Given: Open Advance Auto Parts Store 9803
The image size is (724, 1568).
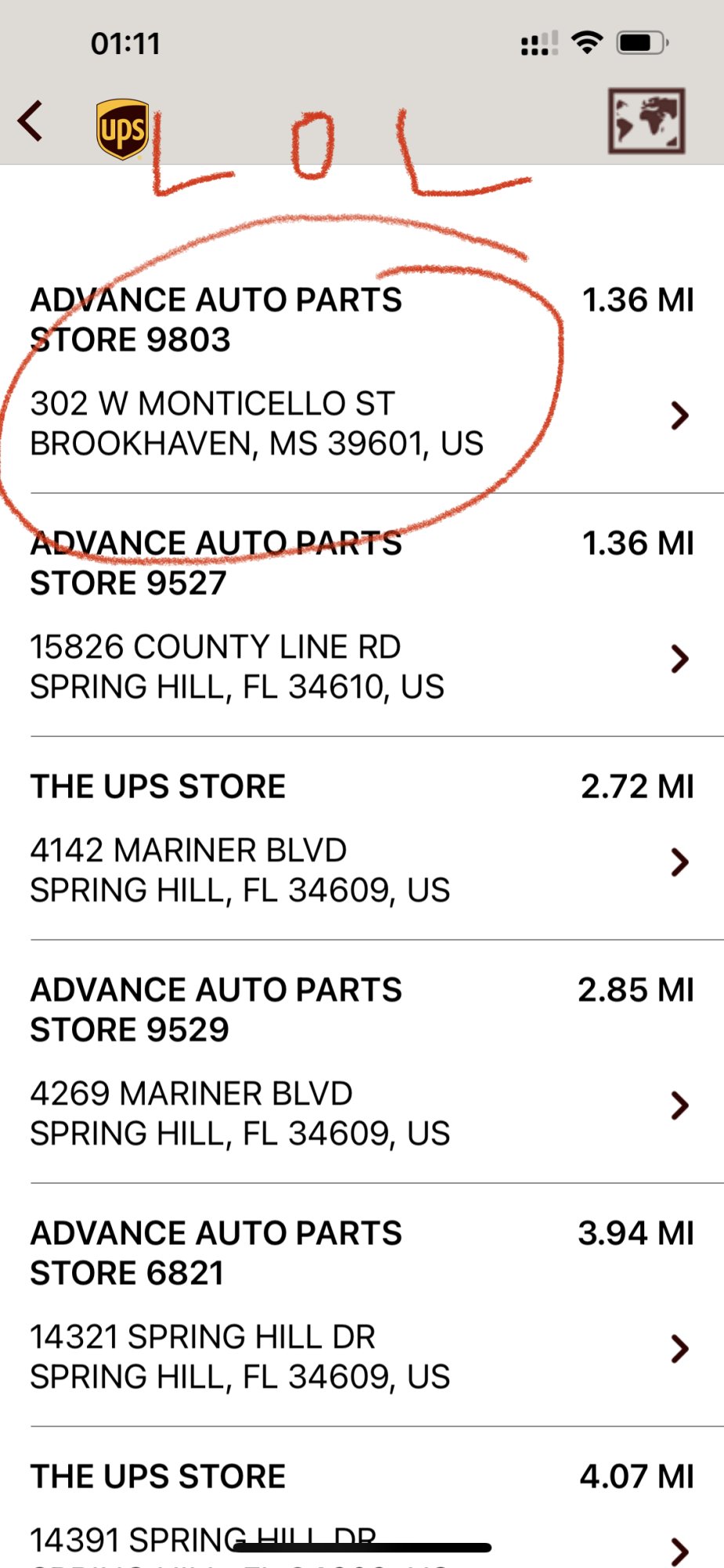Looking at the screenshot, I should (360, 372).
